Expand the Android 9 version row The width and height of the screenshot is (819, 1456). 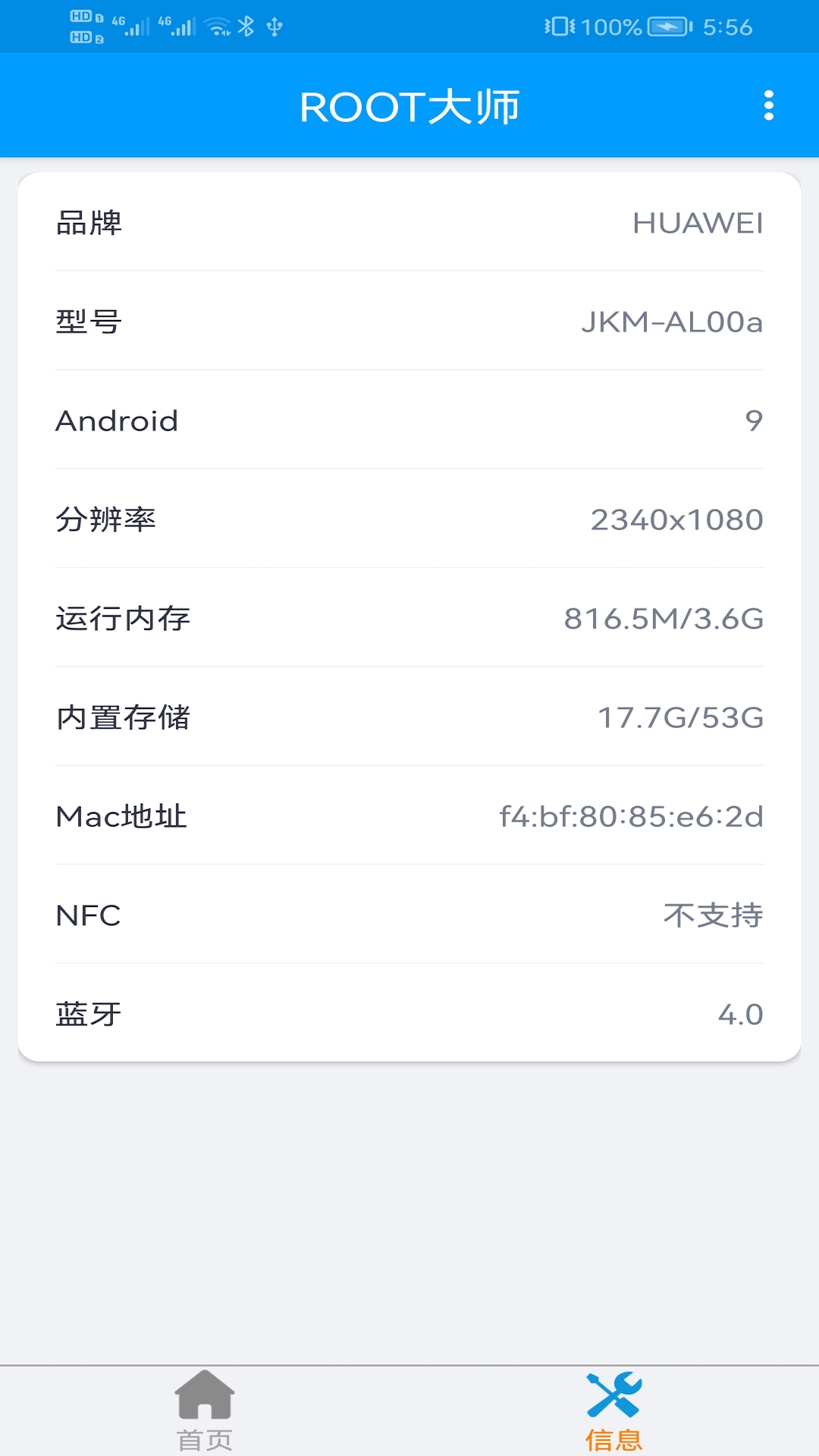pos(409,421)
